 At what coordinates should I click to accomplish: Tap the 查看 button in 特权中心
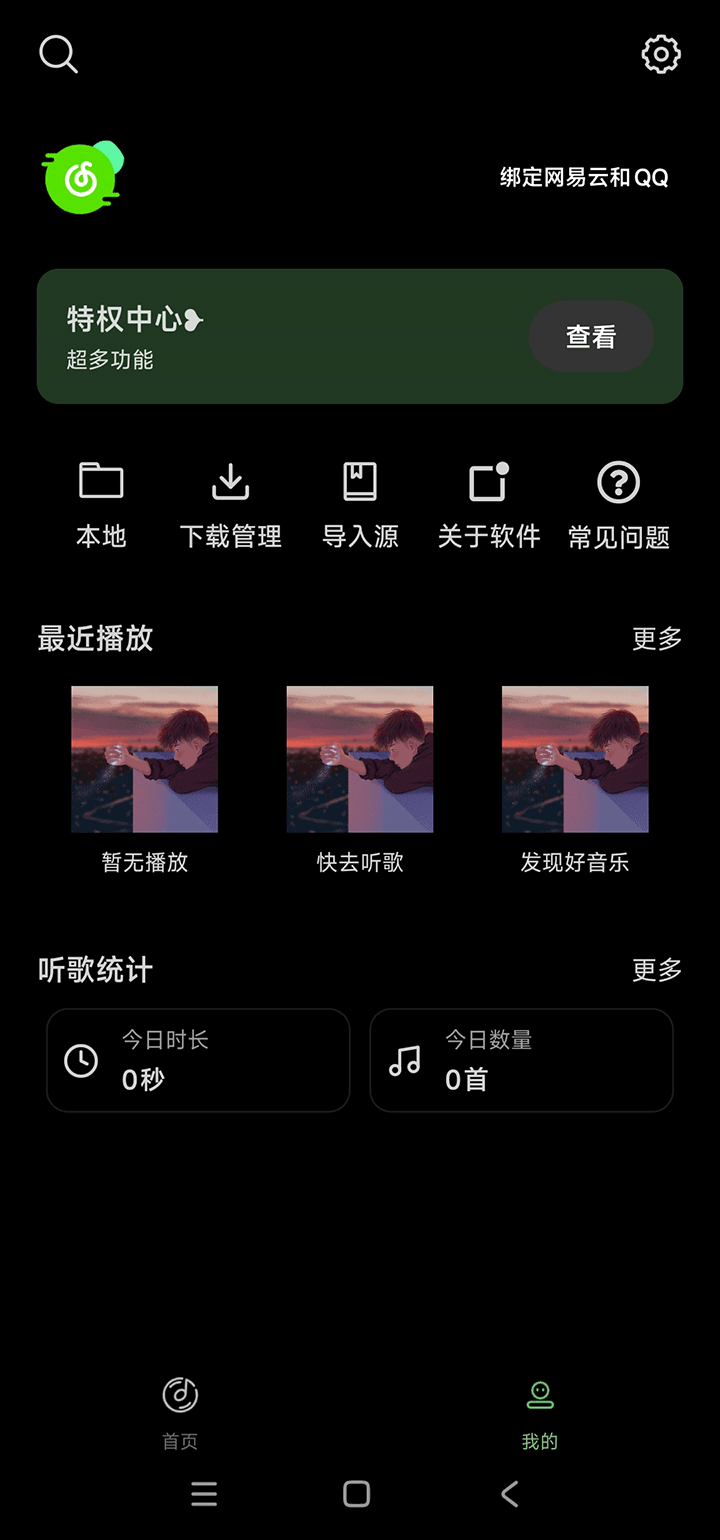click(591, 337)
